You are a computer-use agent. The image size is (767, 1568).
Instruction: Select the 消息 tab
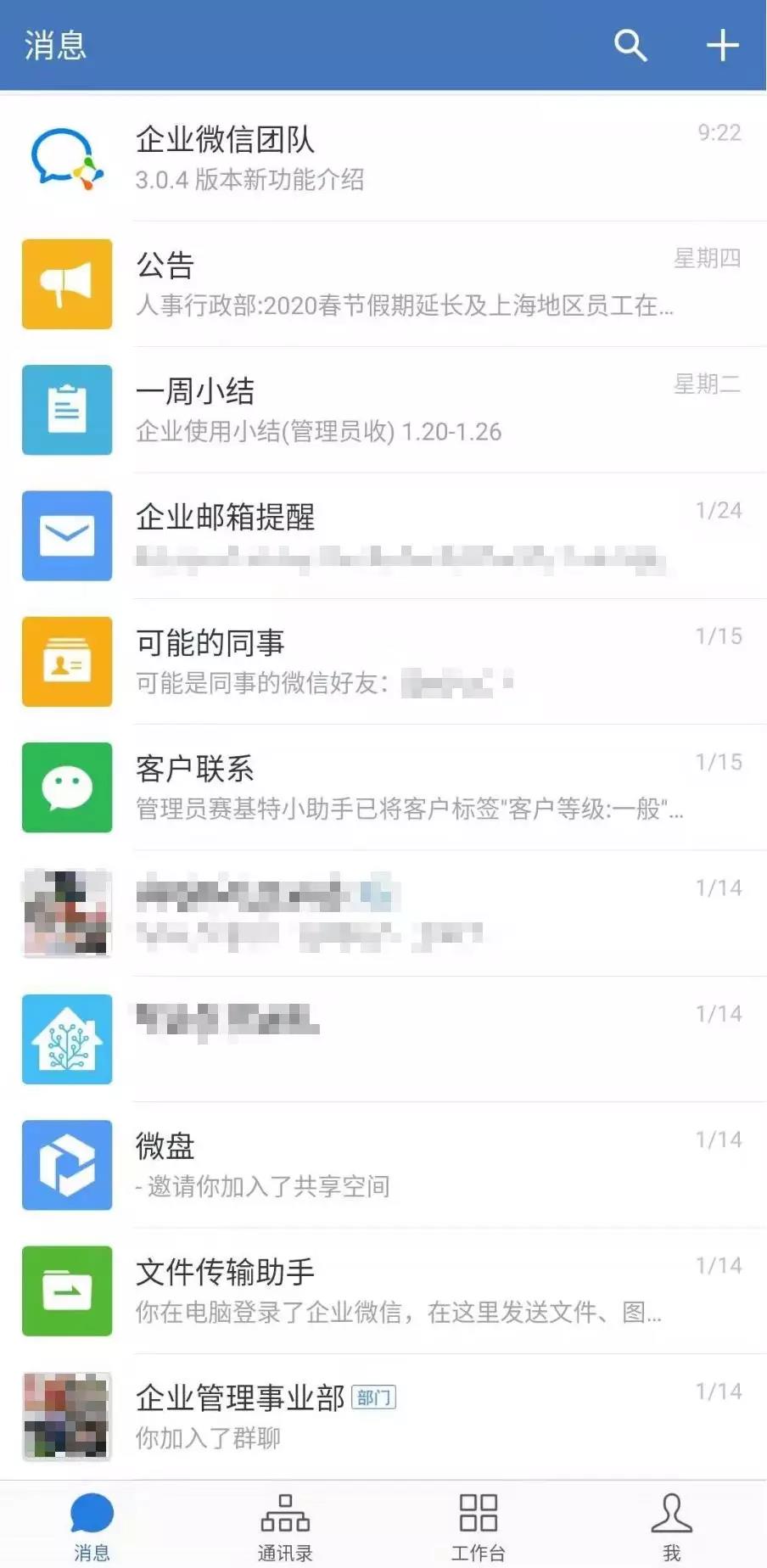[x=92, y=1526]
